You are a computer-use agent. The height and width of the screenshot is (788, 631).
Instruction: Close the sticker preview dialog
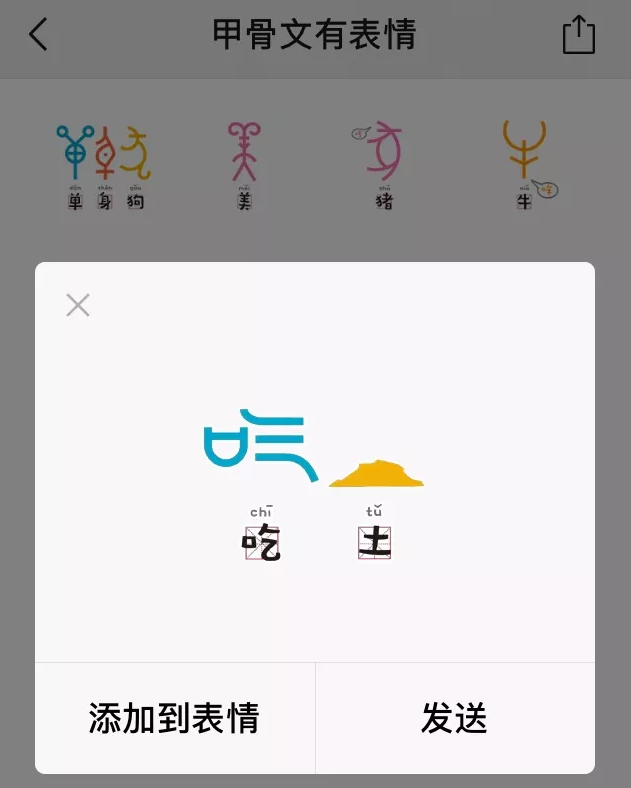(x=78, y=305)
